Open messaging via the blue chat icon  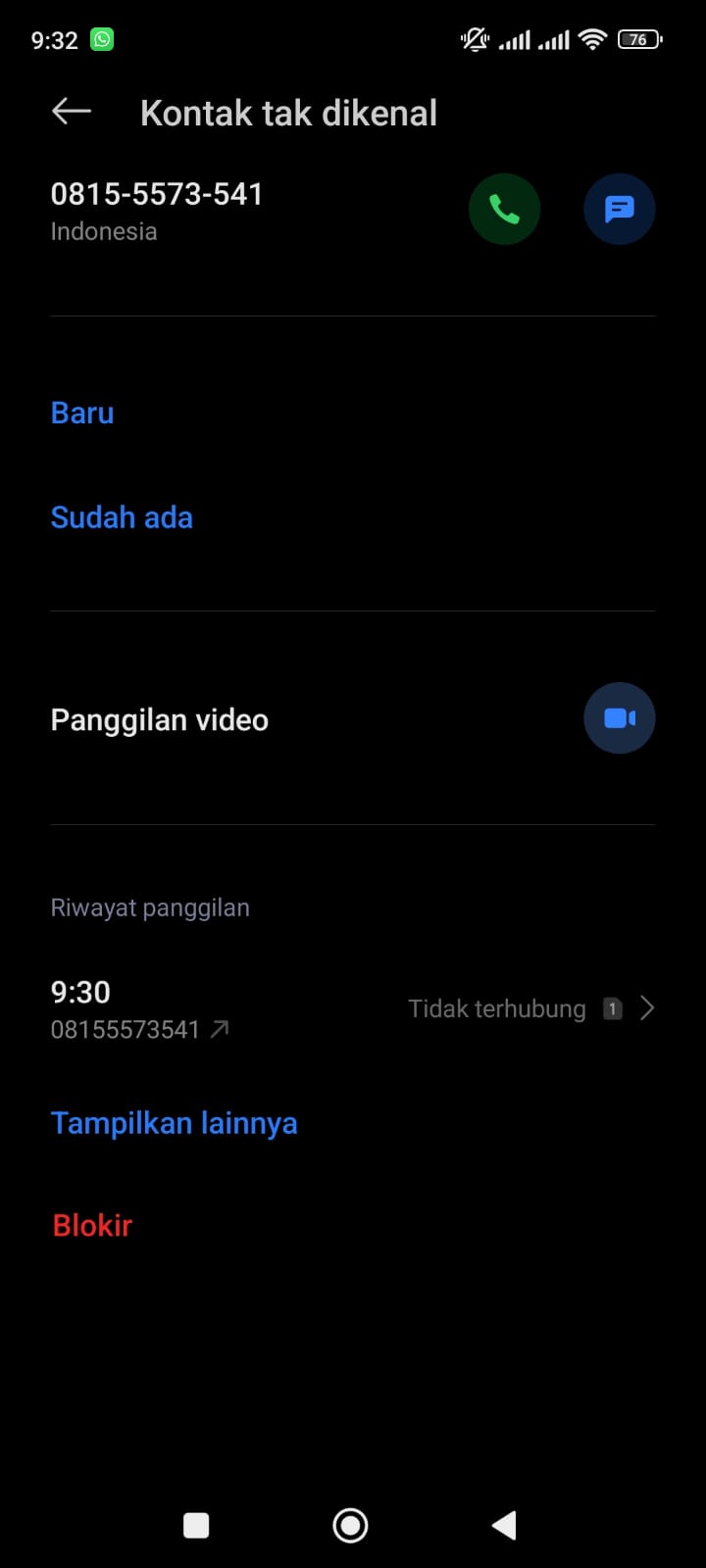click(x=619, y=209)
